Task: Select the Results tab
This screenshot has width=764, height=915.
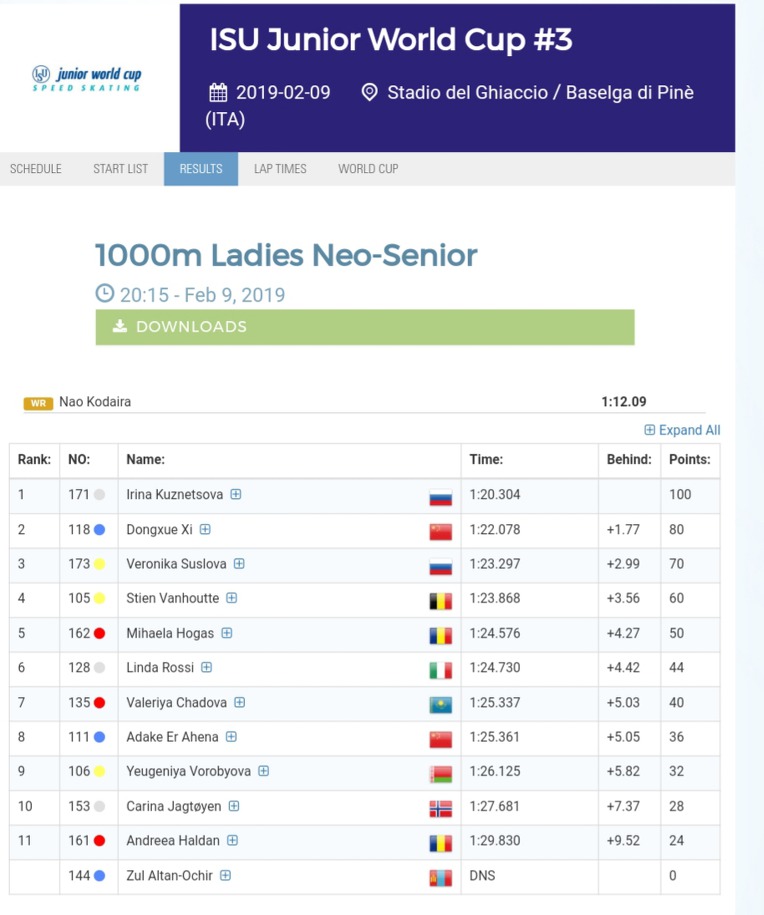Action: pyautogui.click(x=201, y=169)
